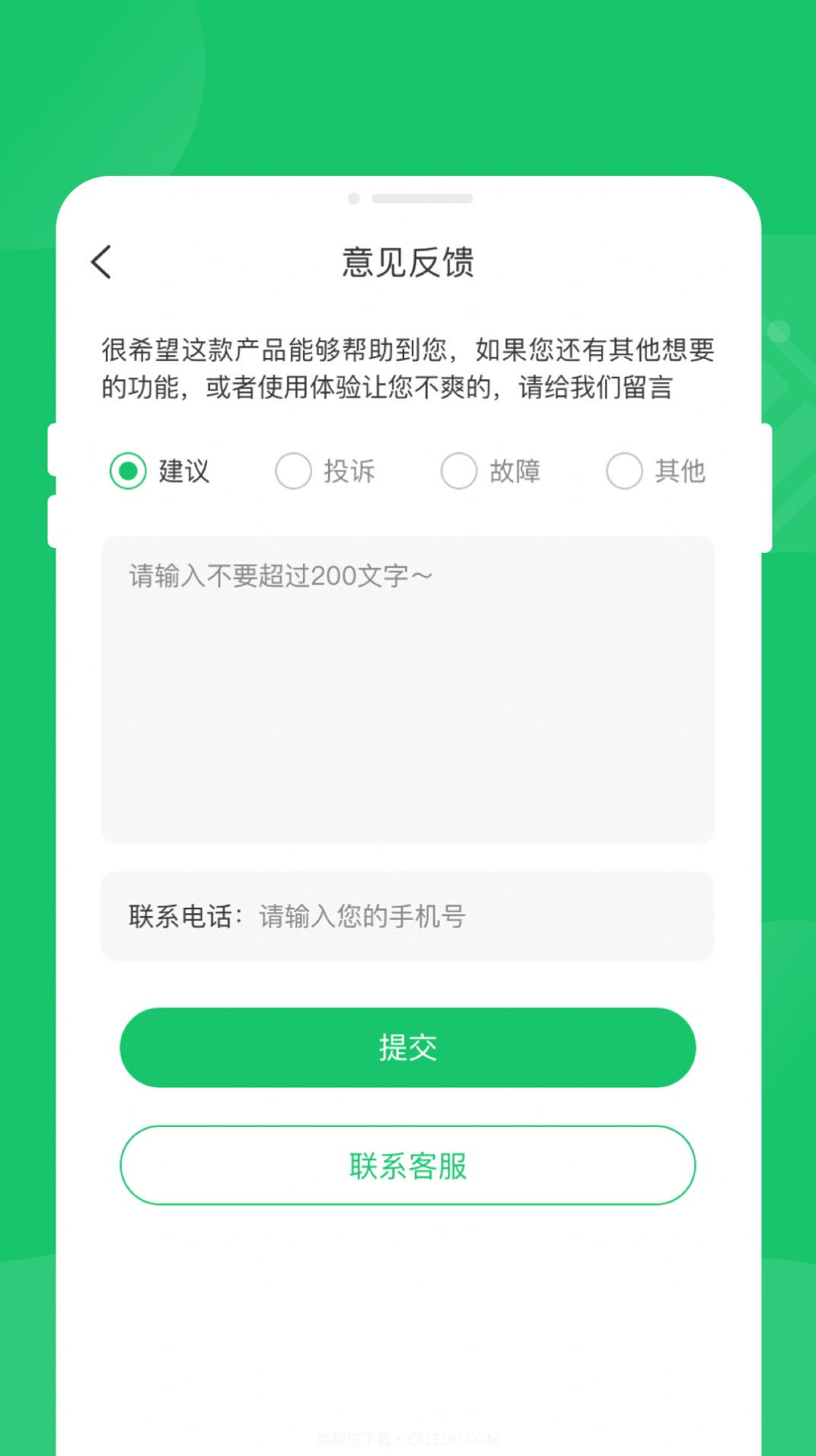816x1456 pixels.
Task: Tap the circle next to 其他
Action: click(x=624, y=472)
